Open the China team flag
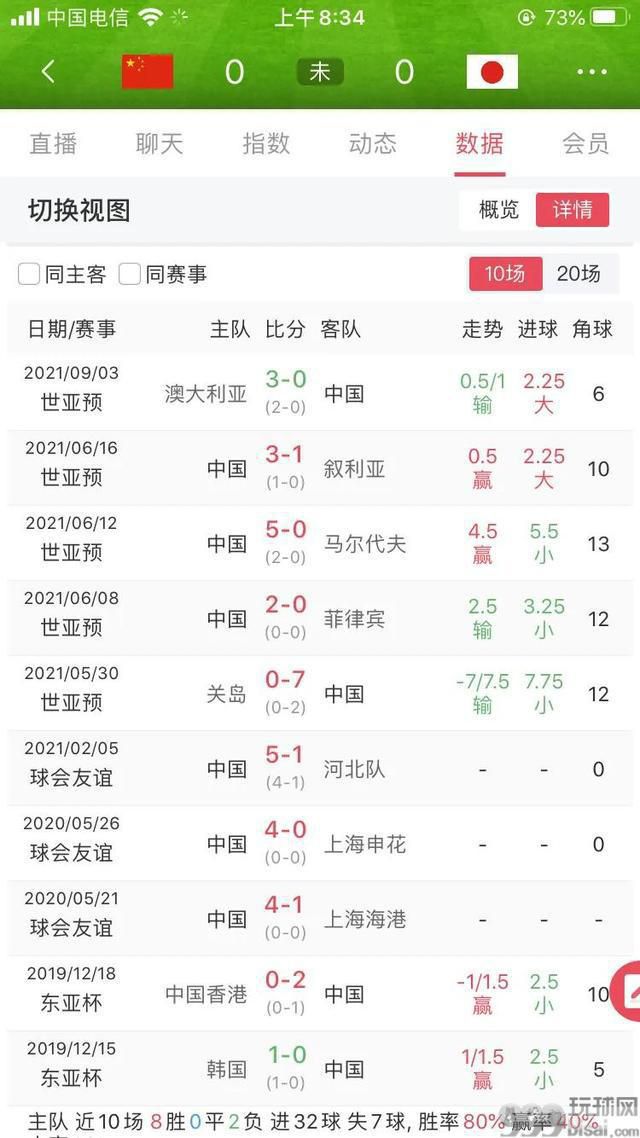The image size is (640, 1138). coord(147,72)
